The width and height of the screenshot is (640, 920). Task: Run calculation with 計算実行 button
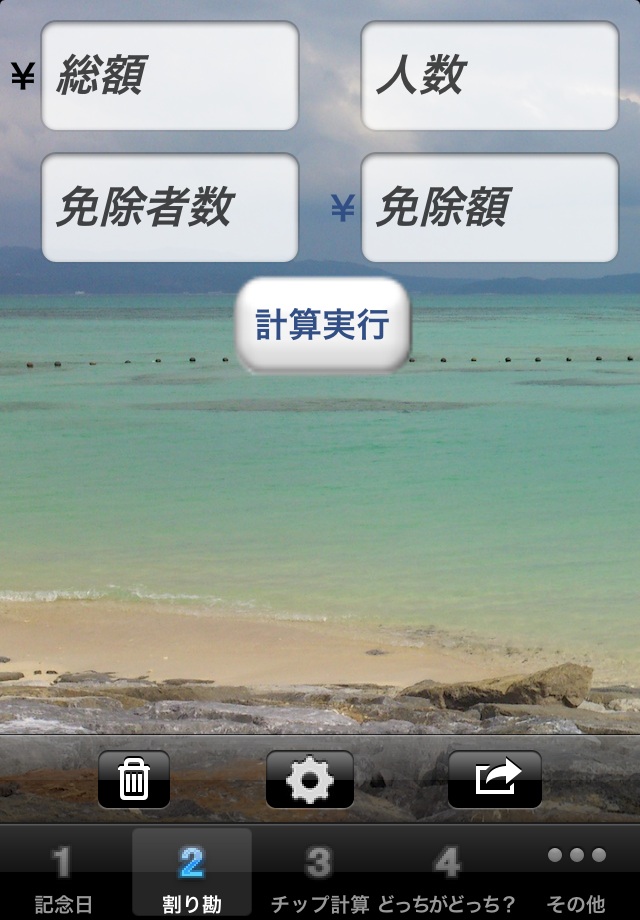click(x=322, y=325)
